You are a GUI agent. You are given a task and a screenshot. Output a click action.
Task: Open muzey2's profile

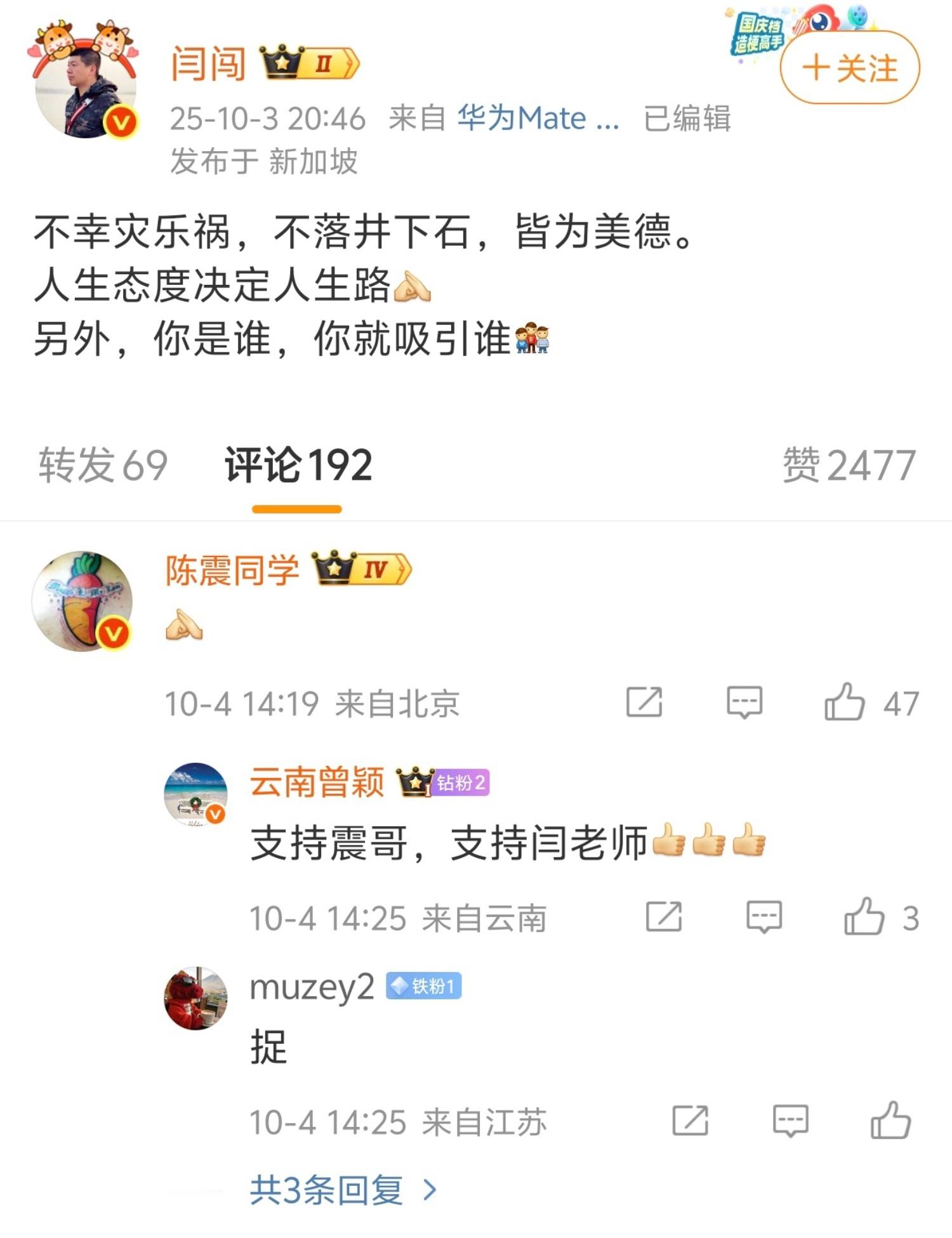pos(312,987)
